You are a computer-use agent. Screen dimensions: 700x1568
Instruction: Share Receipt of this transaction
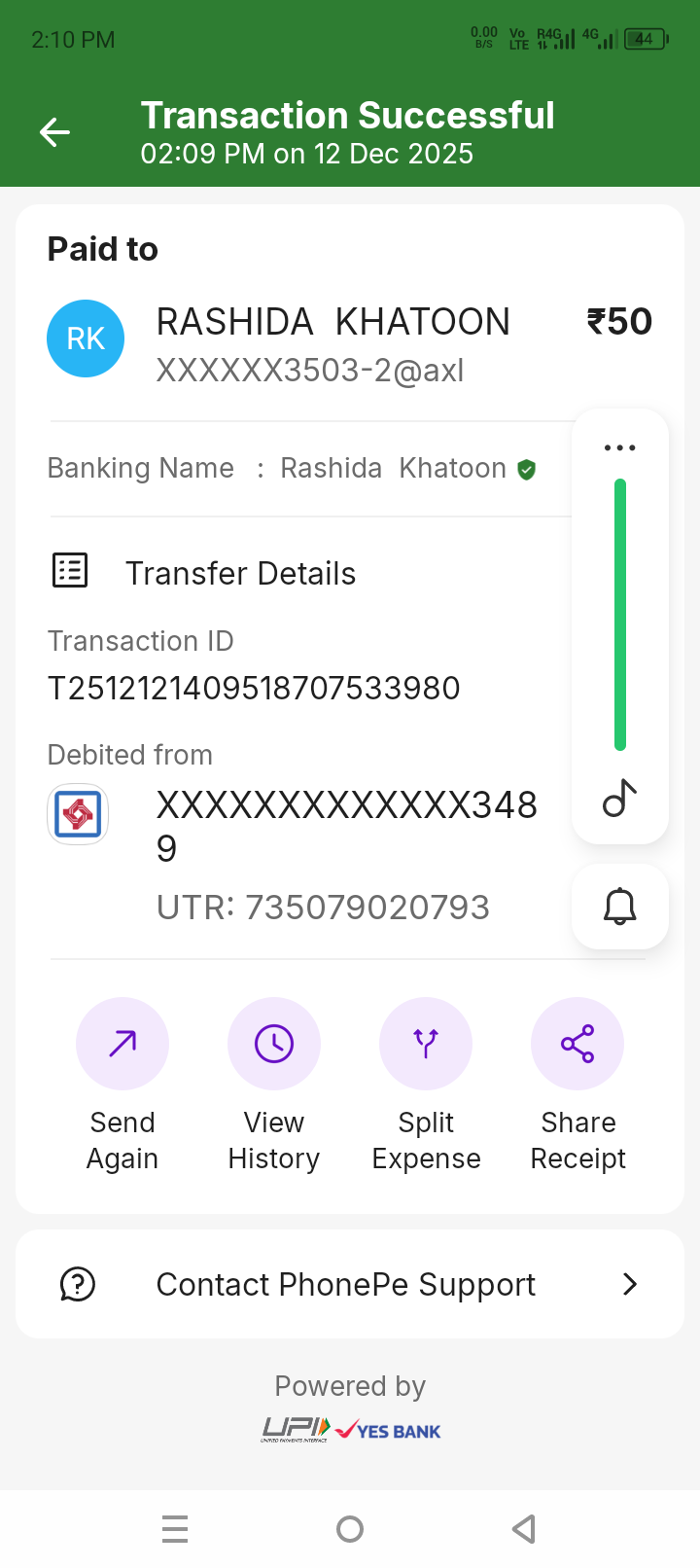point(577,1045)
